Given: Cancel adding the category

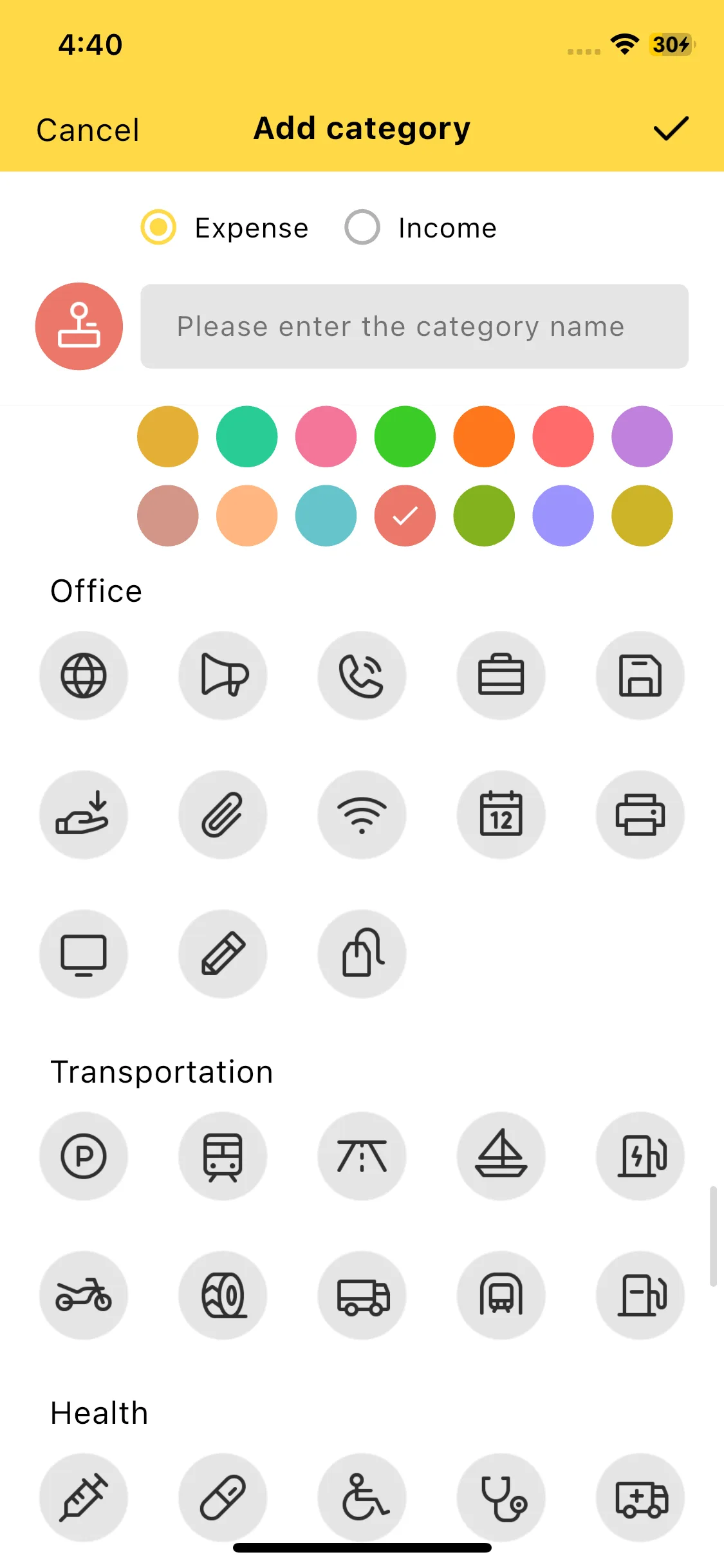Looking at the screenshot, I should coord(88,130).
